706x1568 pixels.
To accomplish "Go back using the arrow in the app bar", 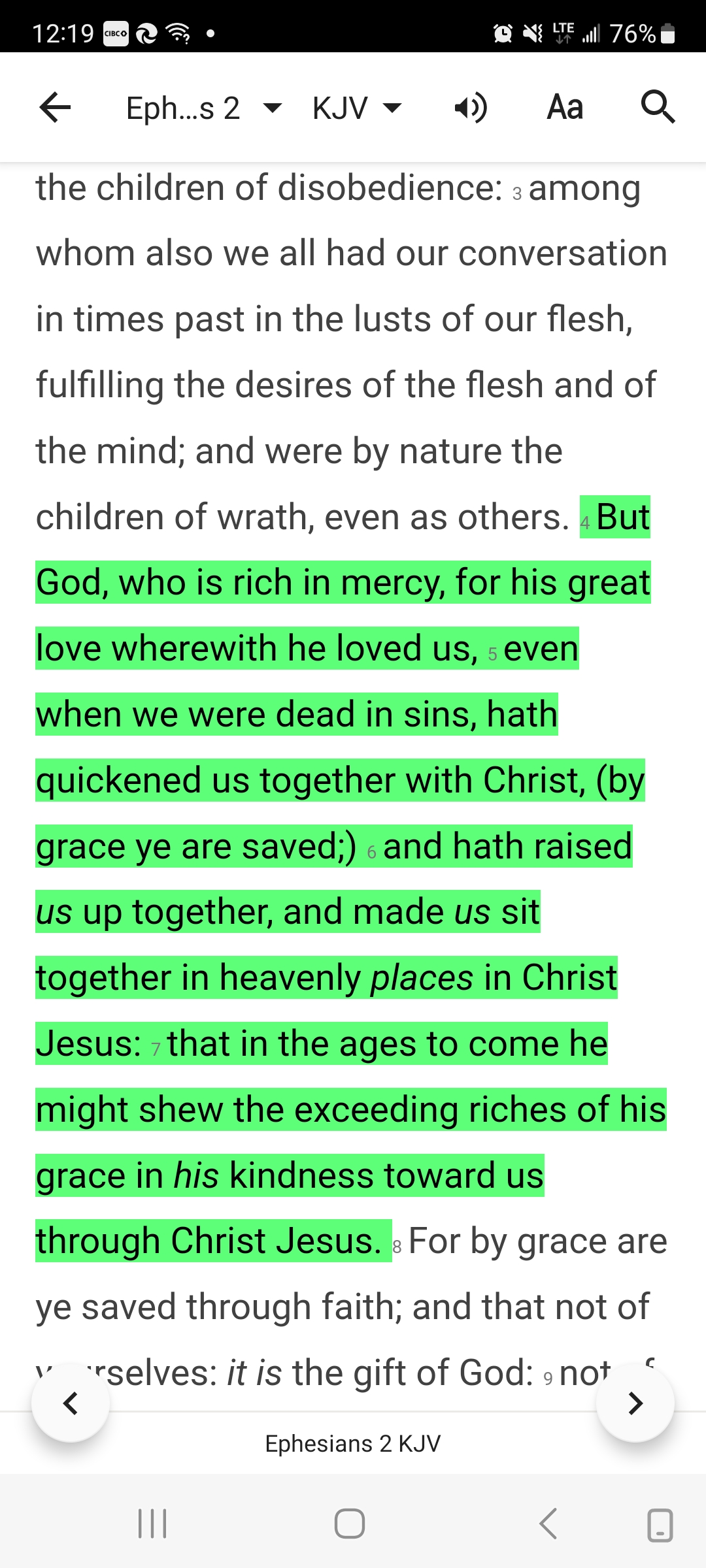I will tap(55, 108).
